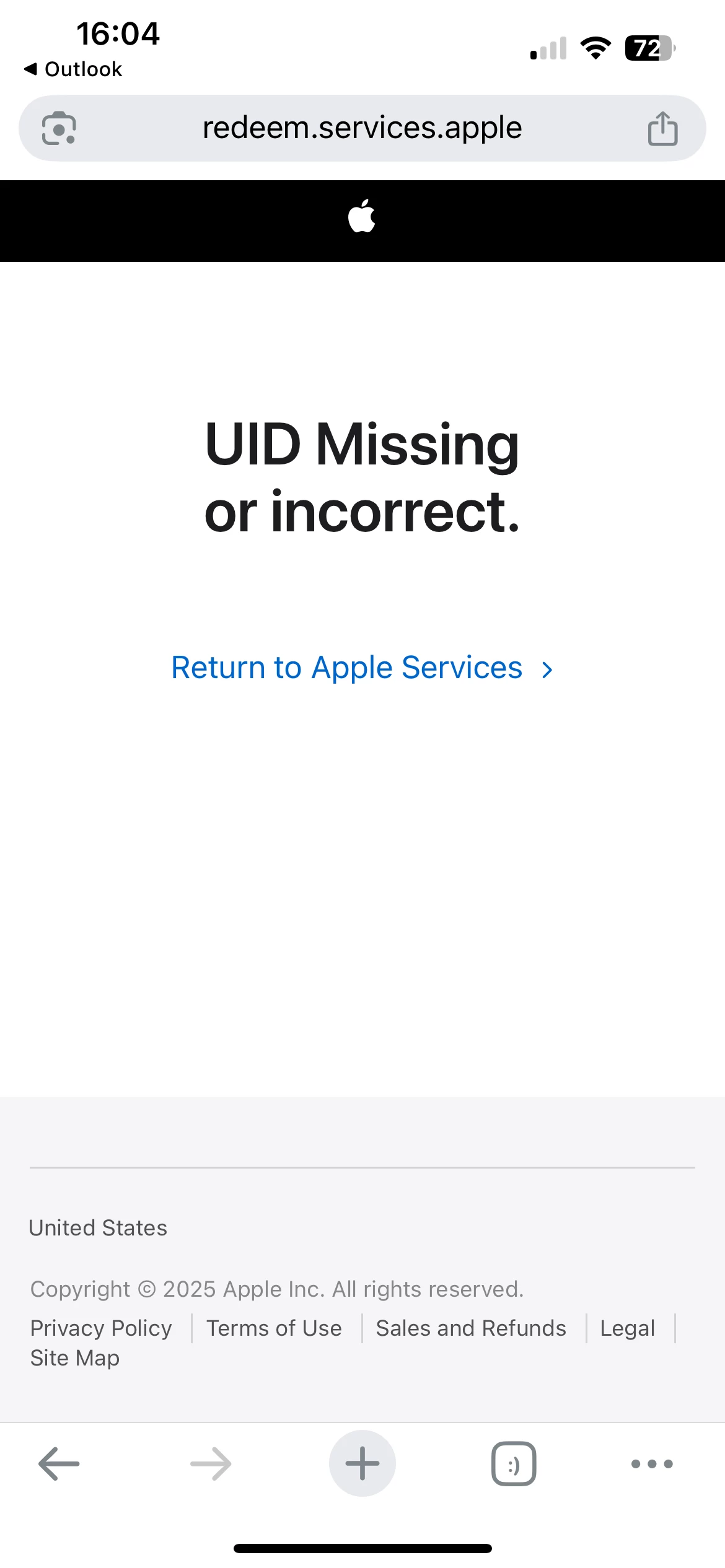This screenshot has width=725, height=1568.
Task: Go back to the previous page
Action: coord(59,1464)
